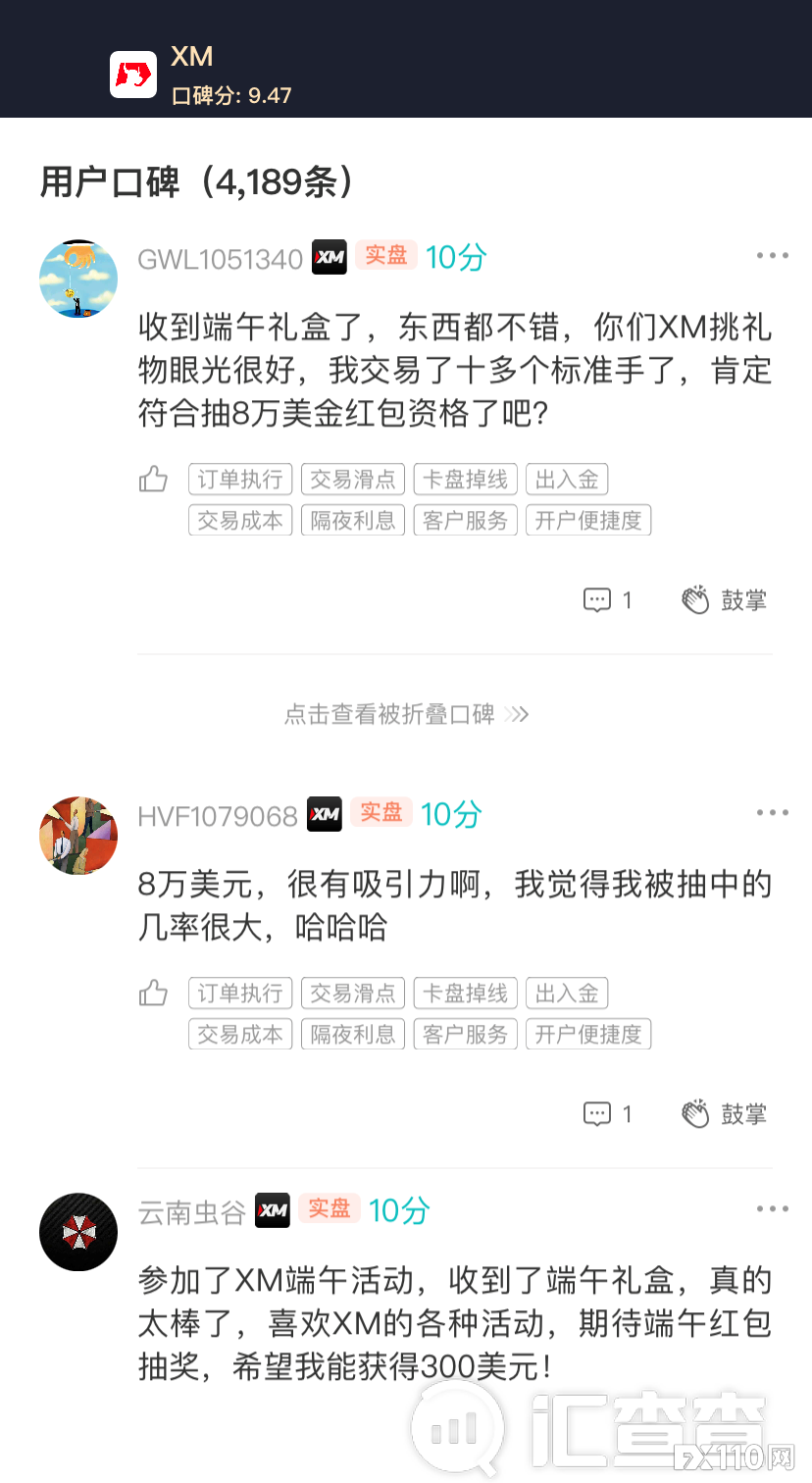
Task: Click the 鼓掌 applause icon on the second review
Action: coord(697,1113)
